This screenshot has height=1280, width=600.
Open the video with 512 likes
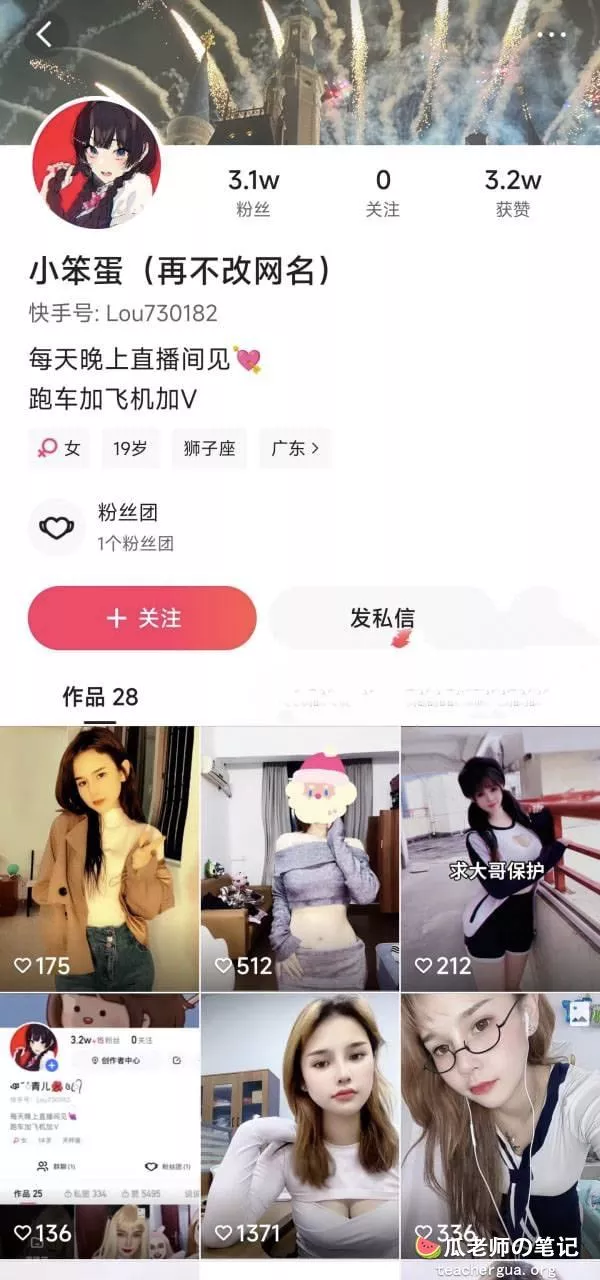point(300,858)
